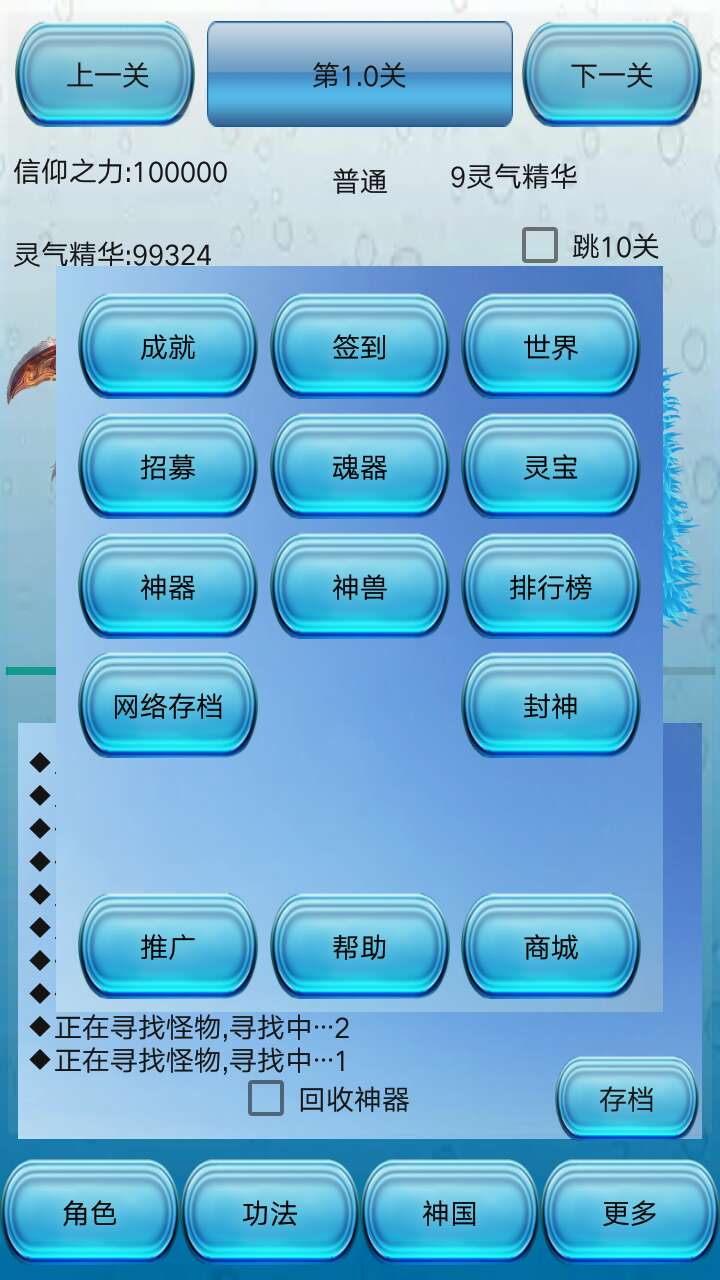Open the 世界 (World) menu
This screenshot has height=1280, width=720.
click(551, 347)
